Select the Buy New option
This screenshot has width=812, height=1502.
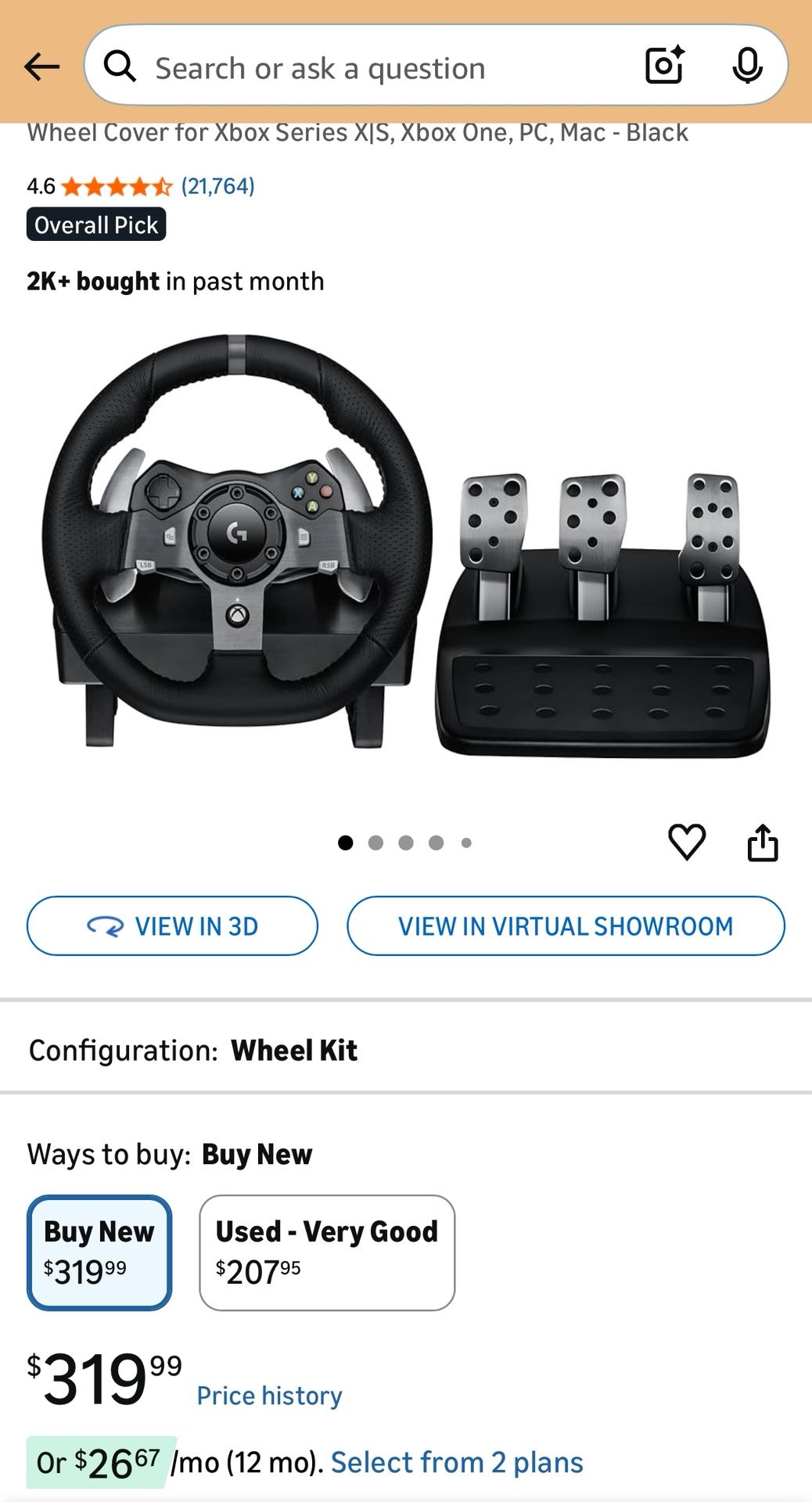pos(99,1252)
